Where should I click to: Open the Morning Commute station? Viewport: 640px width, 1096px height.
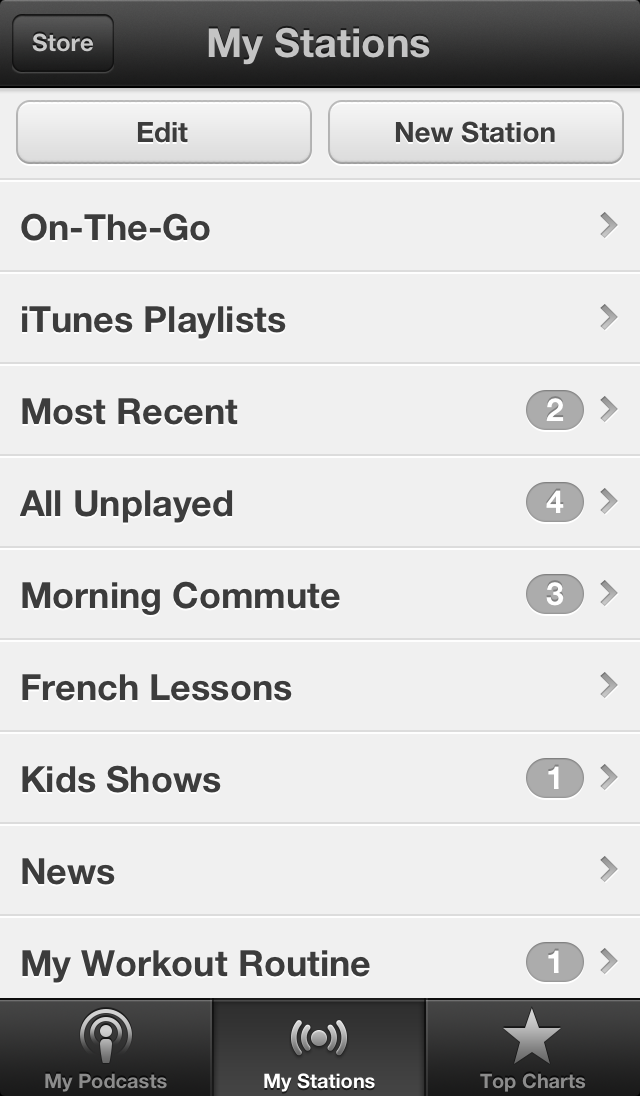pyautogui.click(x=320, y=595)
